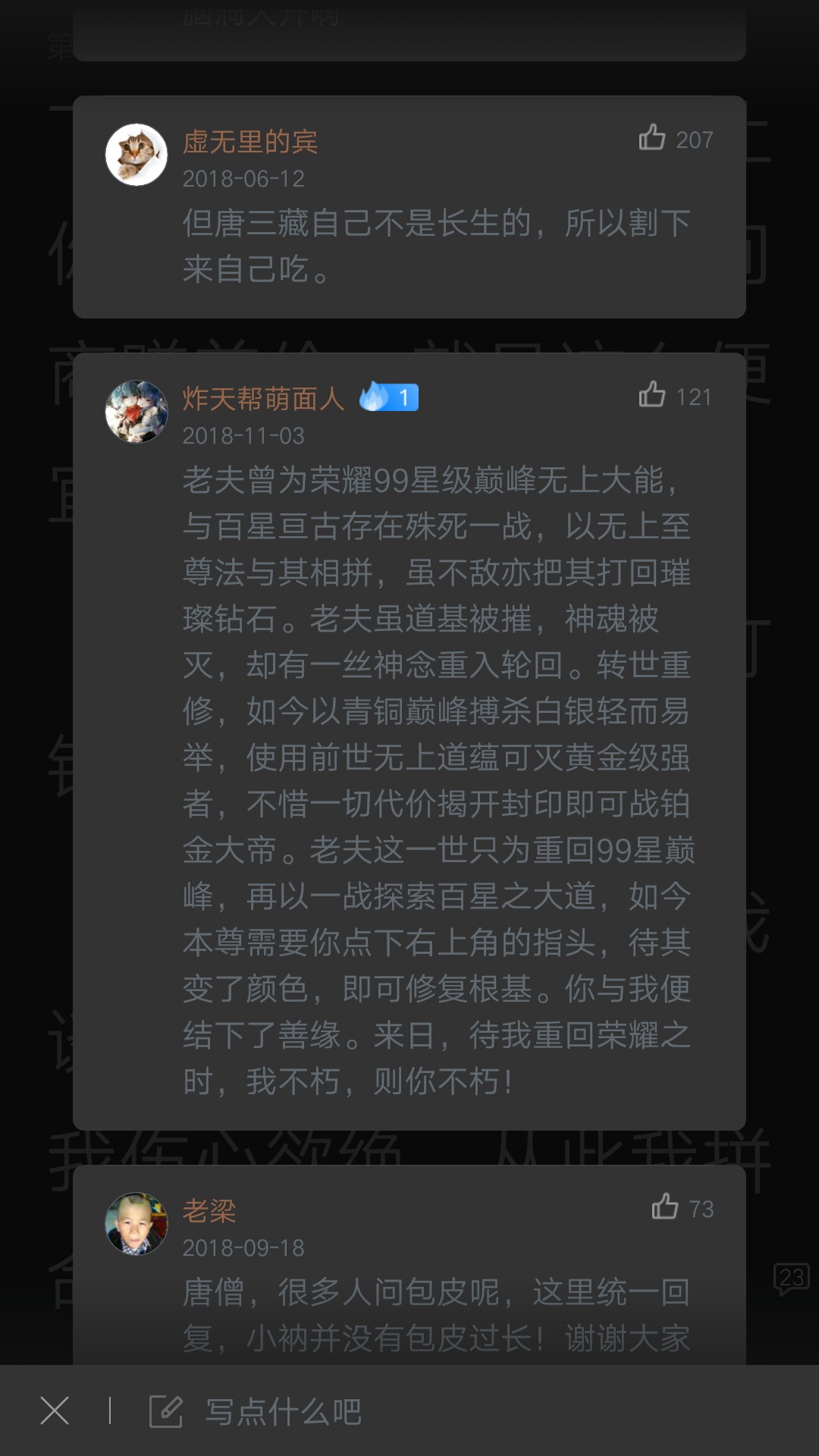Open 虚无里的宾's profile avatar
This screenshot has height=1456, width=819.
point(136,155)
